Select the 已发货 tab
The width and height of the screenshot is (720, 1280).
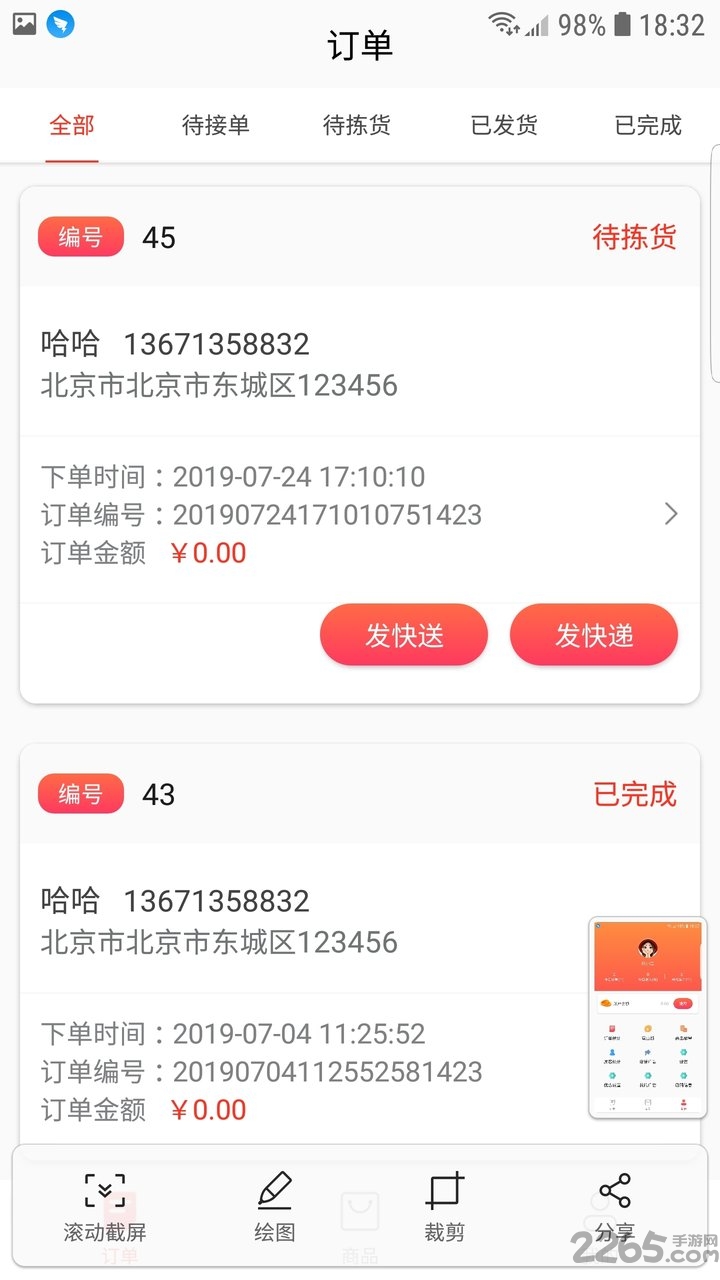(504, 126)
